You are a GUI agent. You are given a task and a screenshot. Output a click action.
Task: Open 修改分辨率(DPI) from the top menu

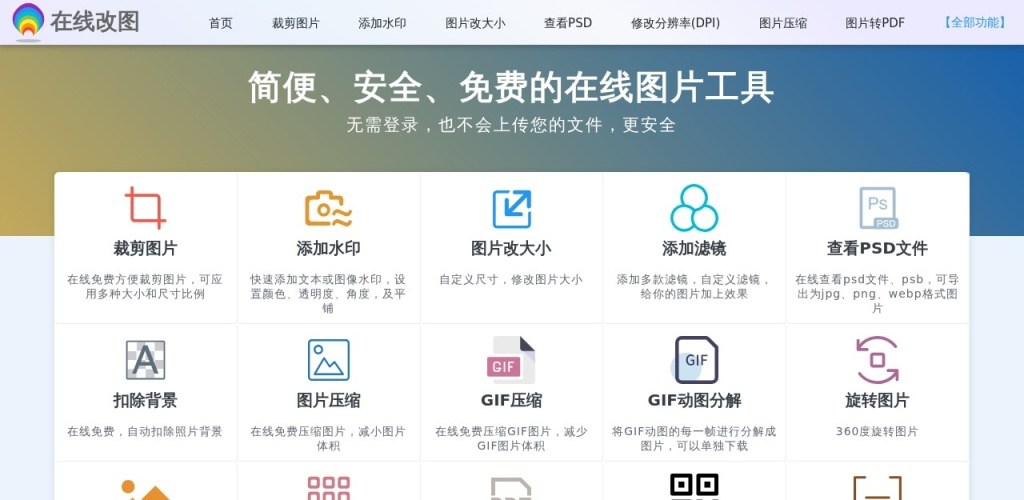[x=675, y=23]
